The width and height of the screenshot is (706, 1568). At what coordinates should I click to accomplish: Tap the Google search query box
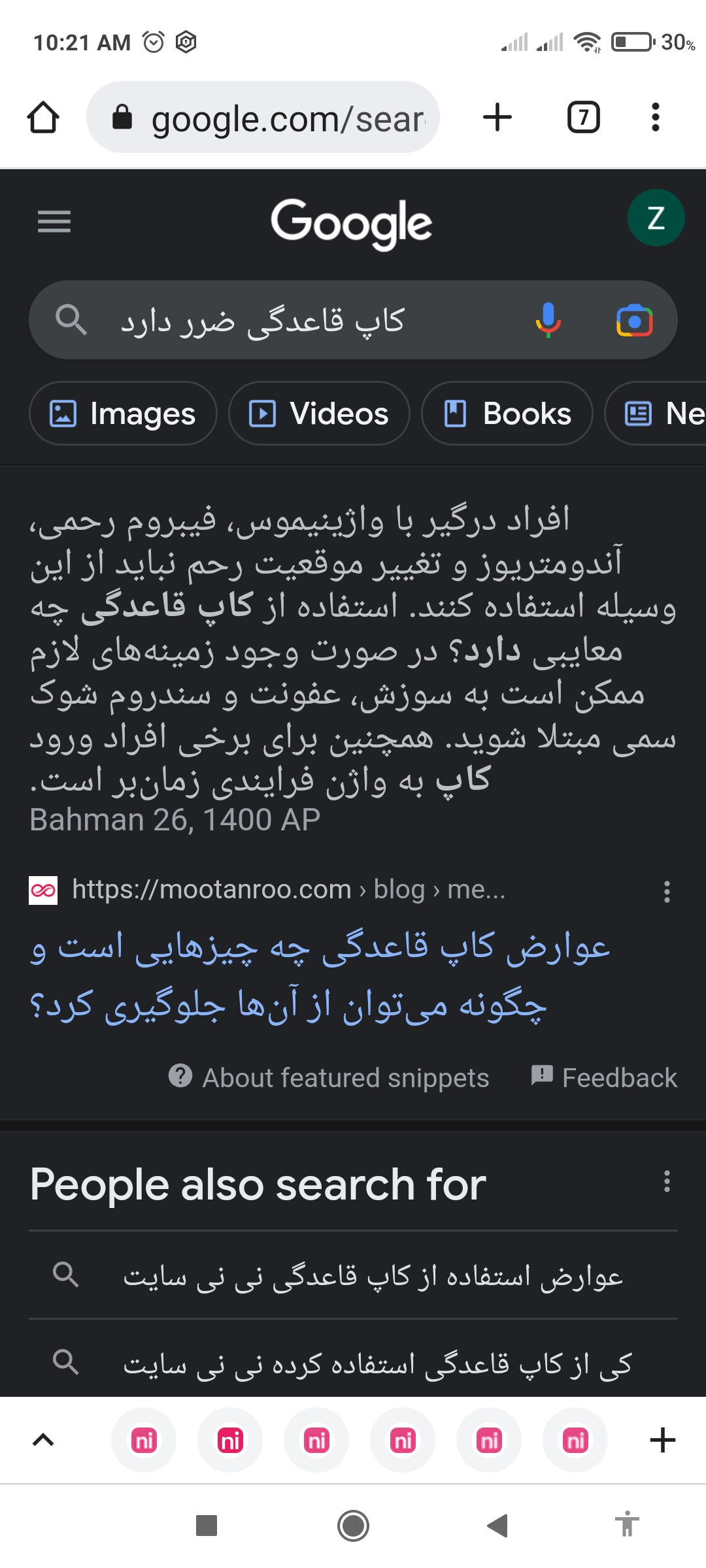click(x=294, y=320)
